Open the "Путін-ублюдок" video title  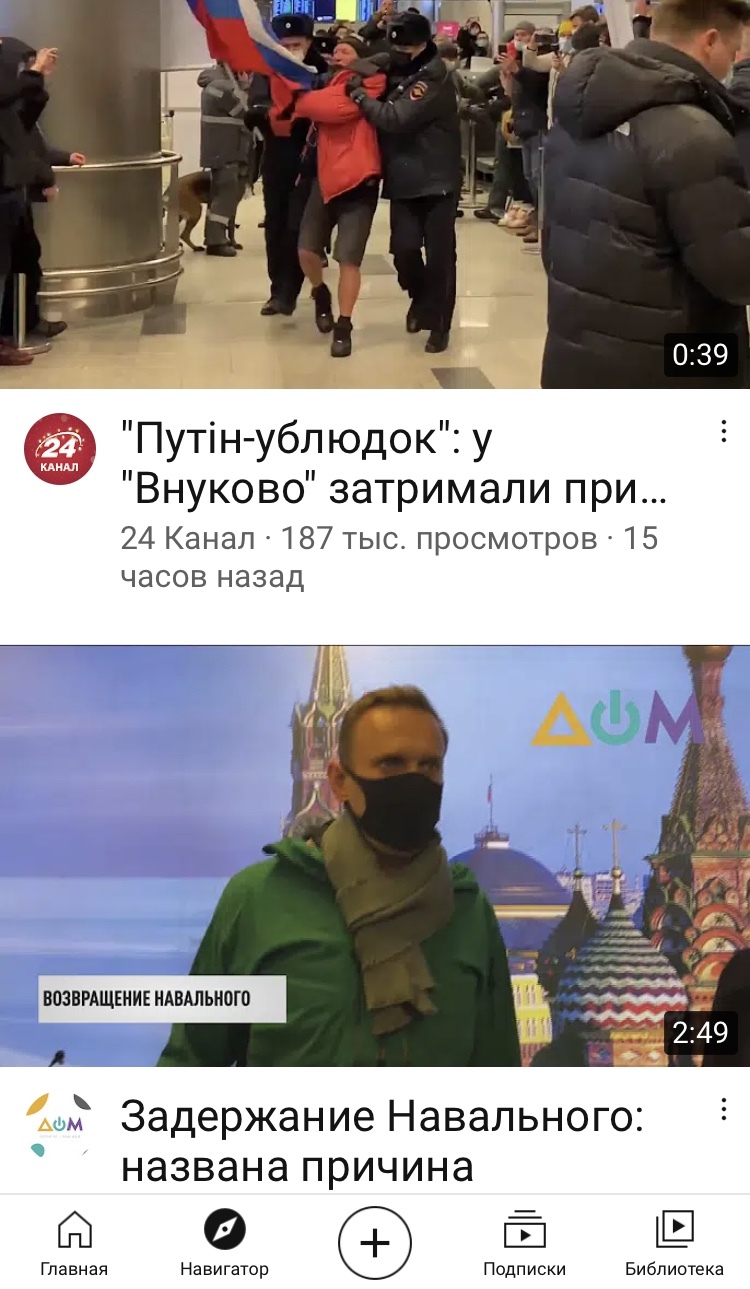pyautogui.click(x=394, y=464)
